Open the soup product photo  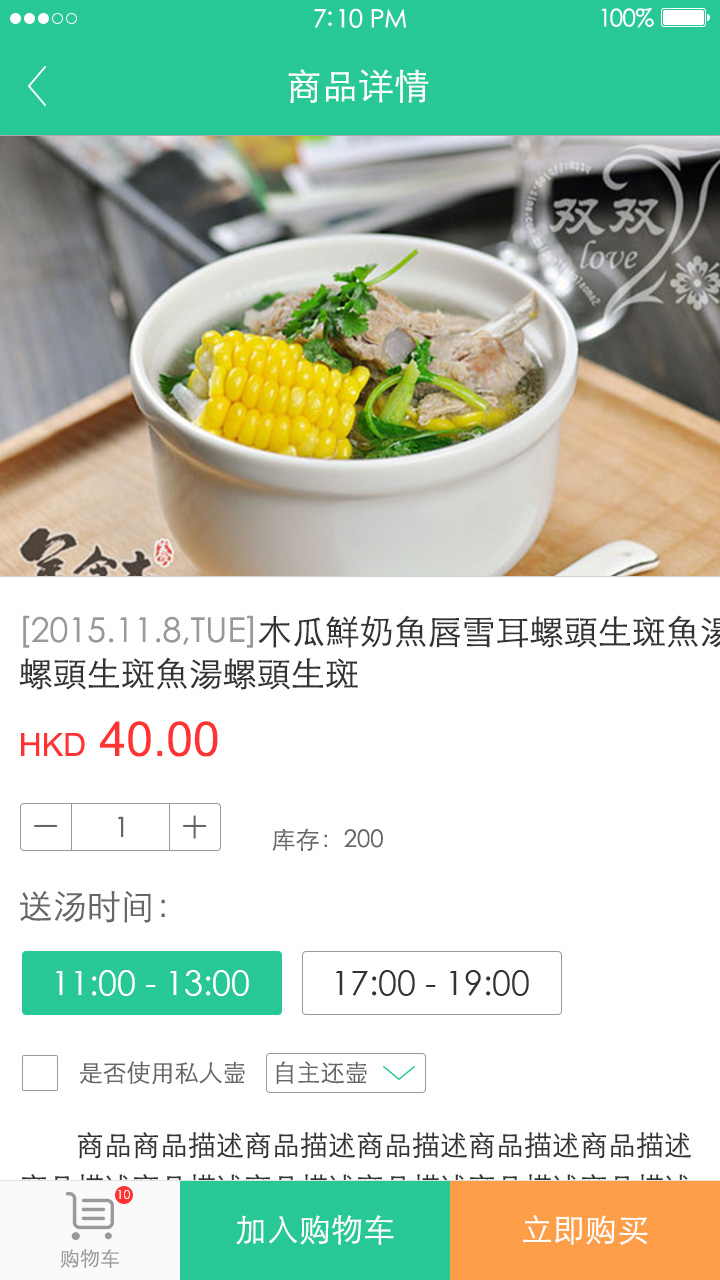360,356
